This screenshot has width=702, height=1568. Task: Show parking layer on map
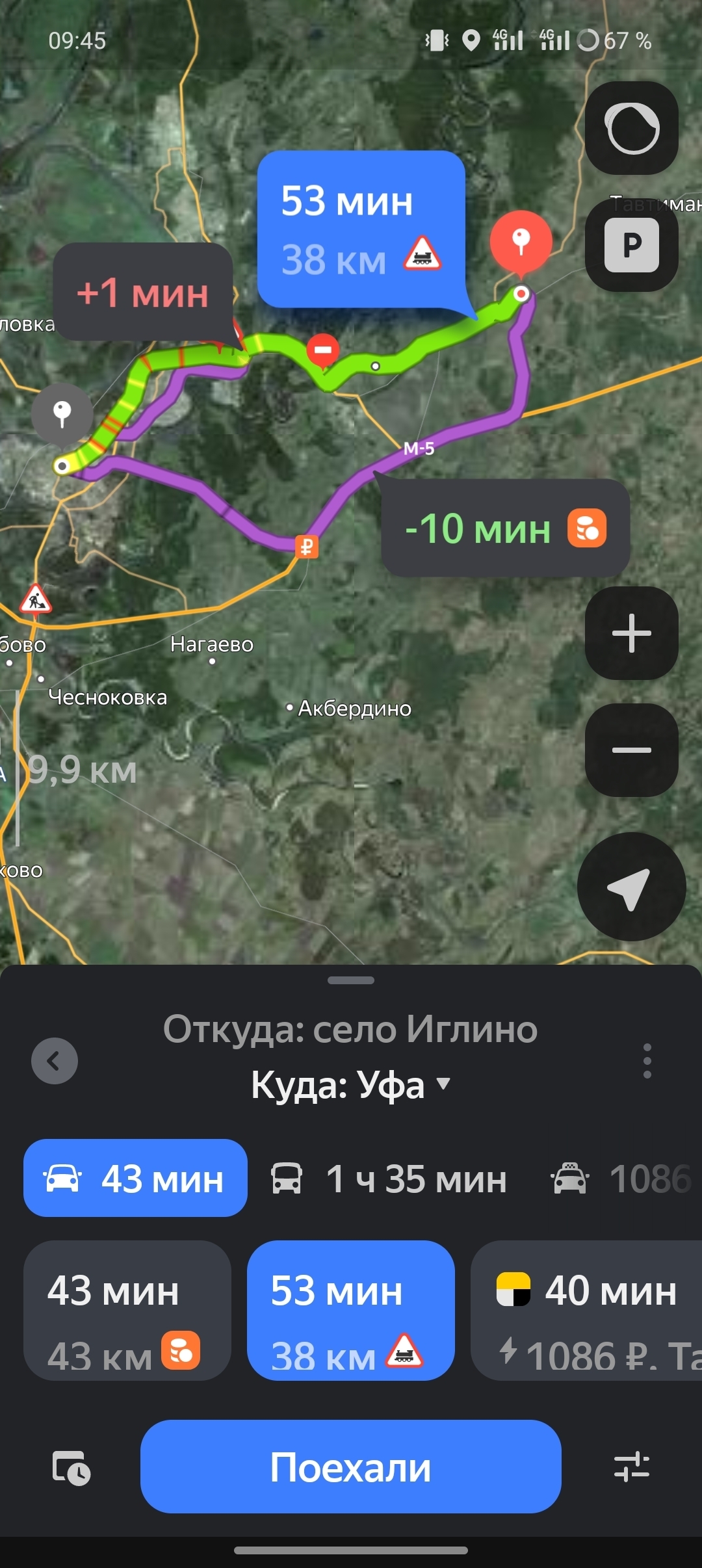click(631, 246)
